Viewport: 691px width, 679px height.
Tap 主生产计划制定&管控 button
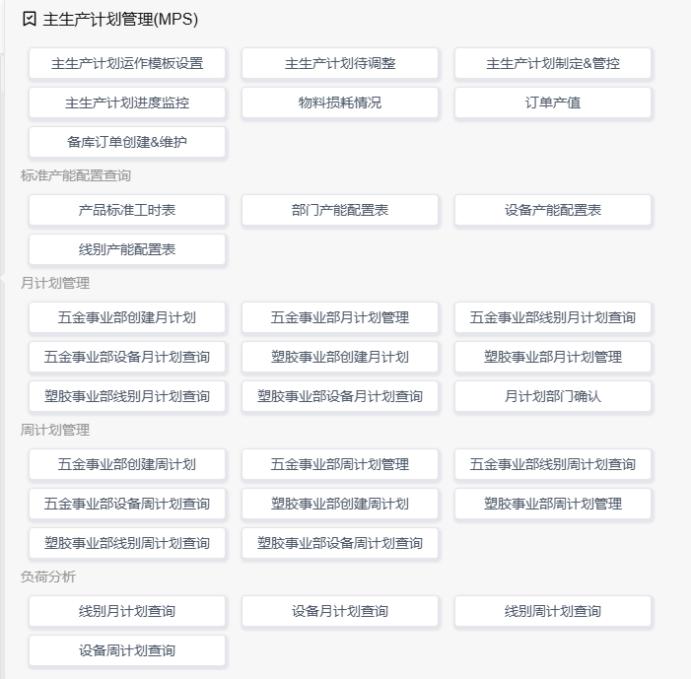click(x=553, y=64)
